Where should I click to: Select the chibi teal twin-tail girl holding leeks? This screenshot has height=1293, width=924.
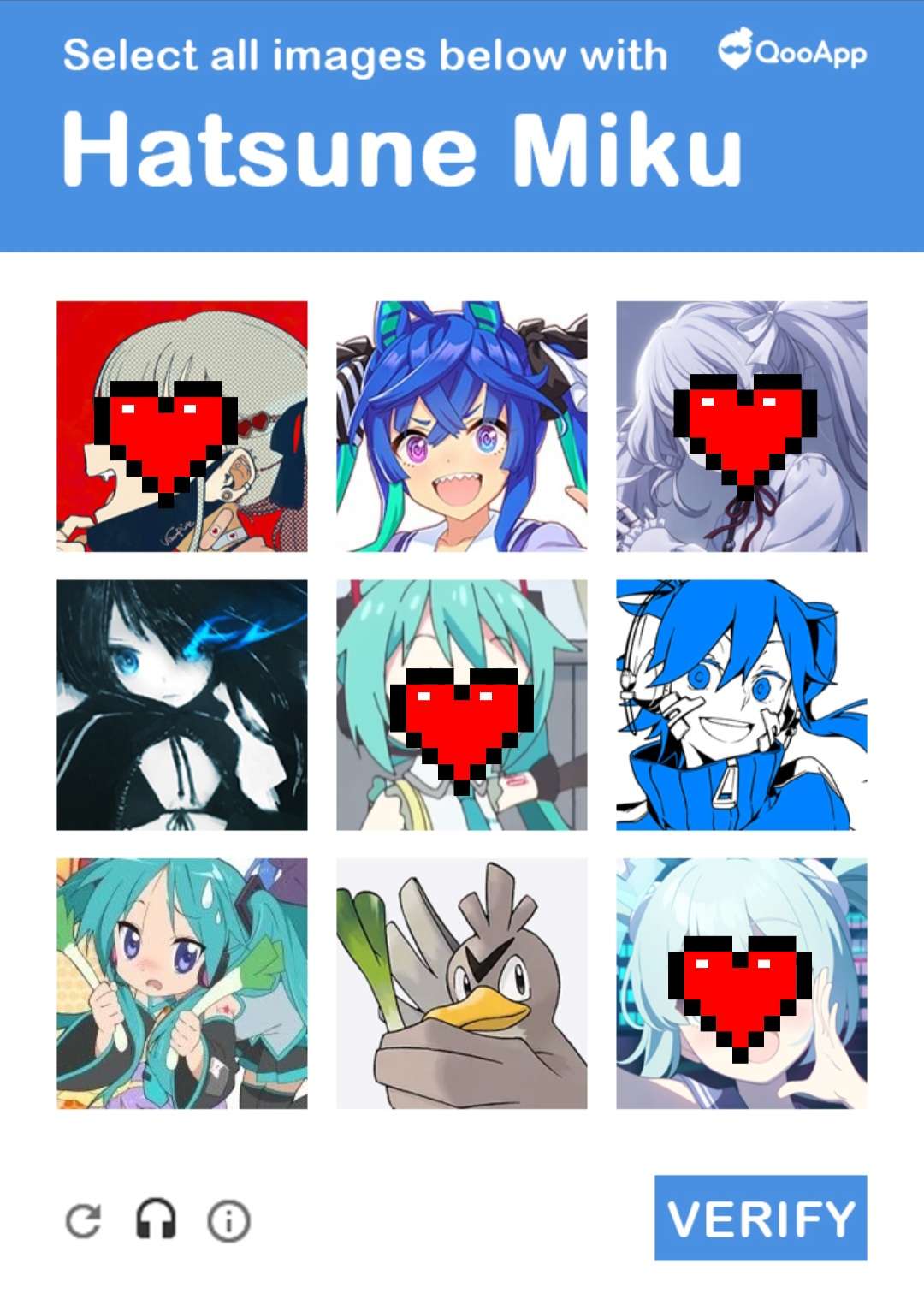[181, 984]
